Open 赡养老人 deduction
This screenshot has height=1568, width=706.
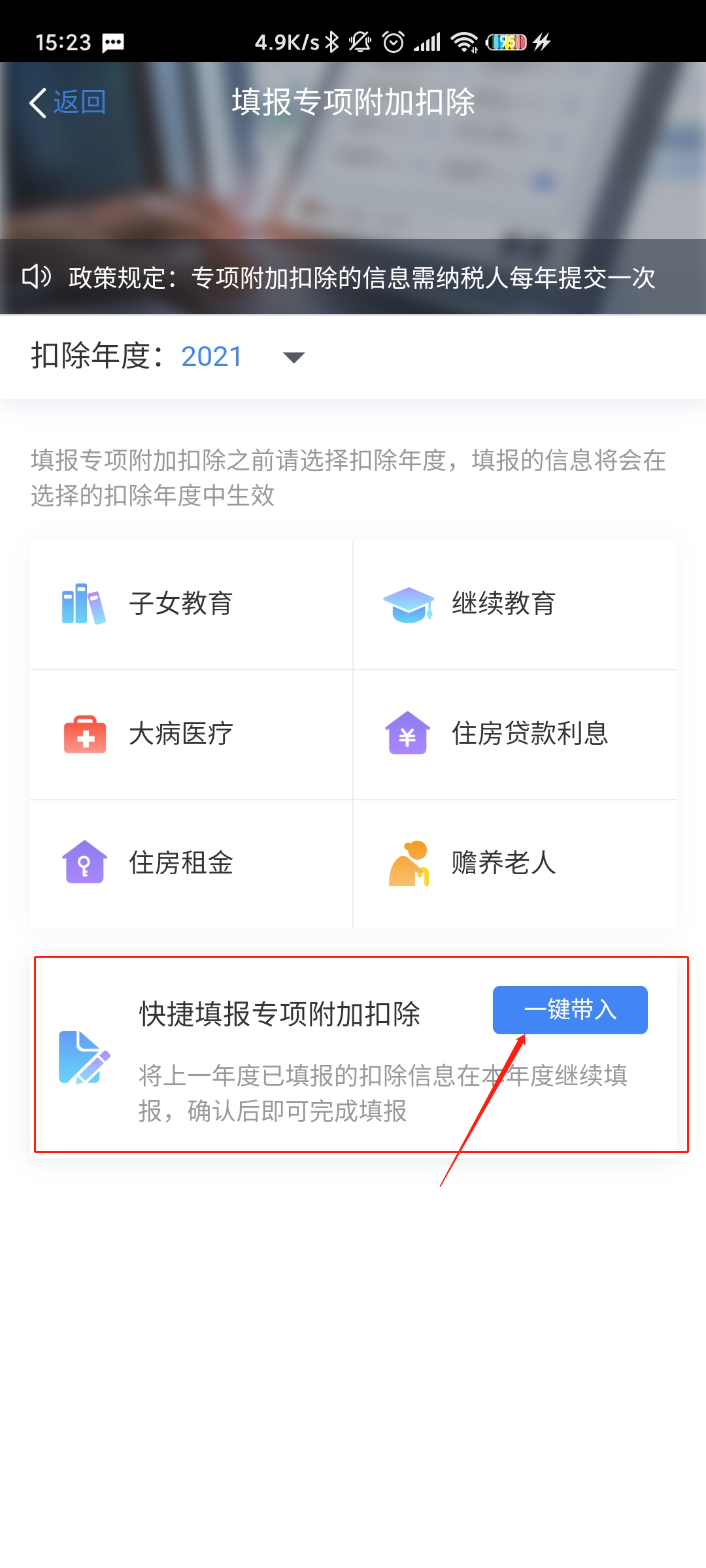point(514,863)
